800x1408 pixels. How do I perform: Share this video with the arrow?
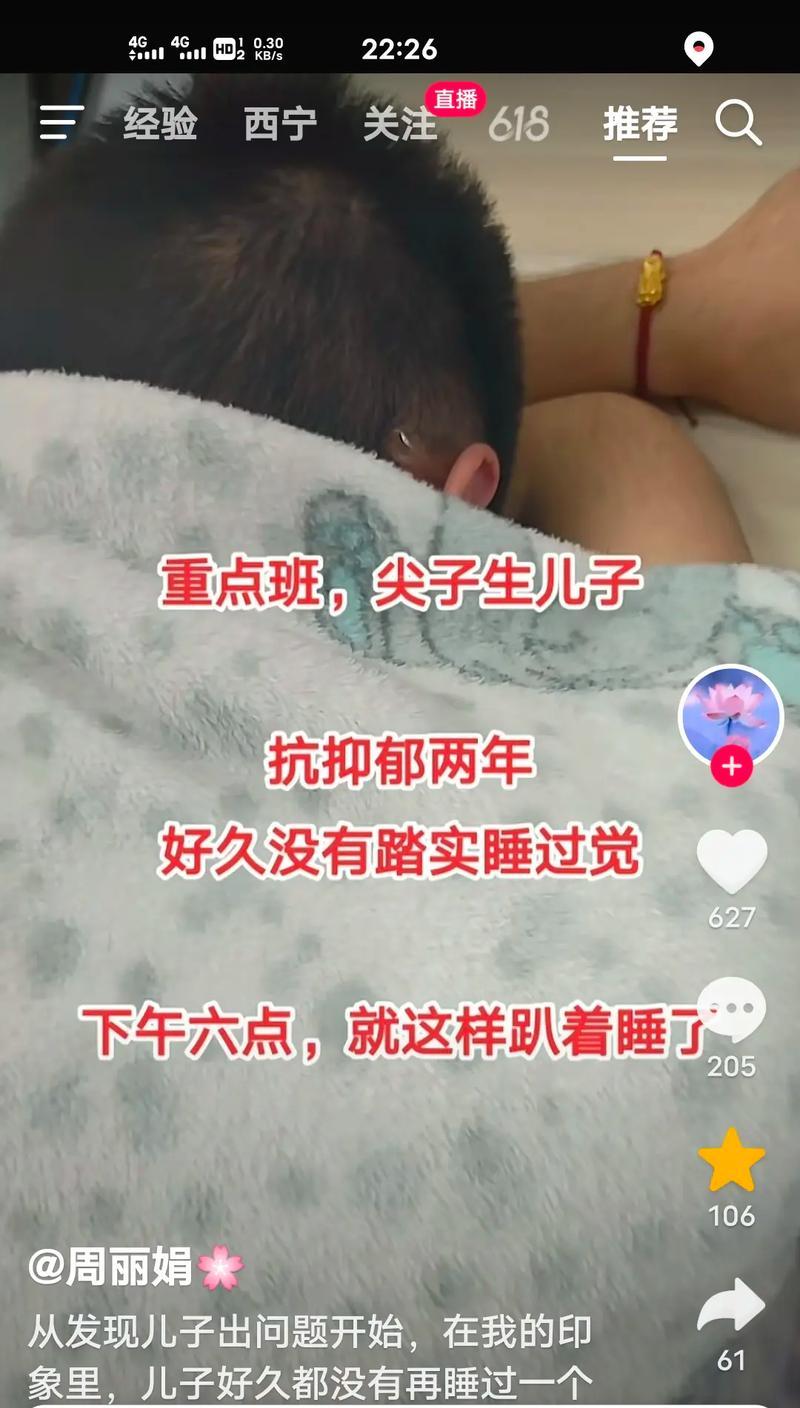coord(731,1305)
